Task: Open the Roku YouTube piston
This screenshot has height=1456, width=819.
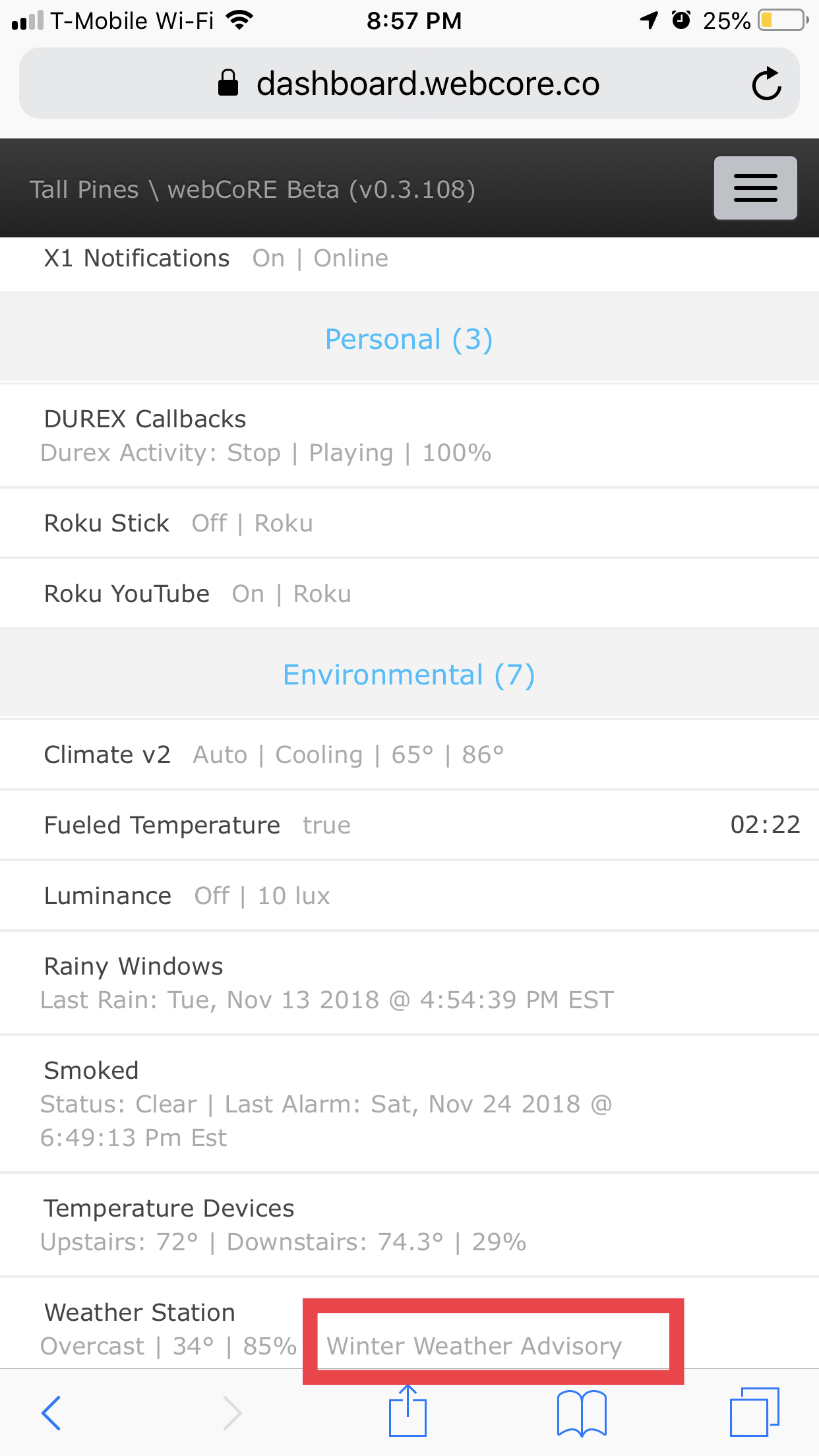Action: click(409, 594)
